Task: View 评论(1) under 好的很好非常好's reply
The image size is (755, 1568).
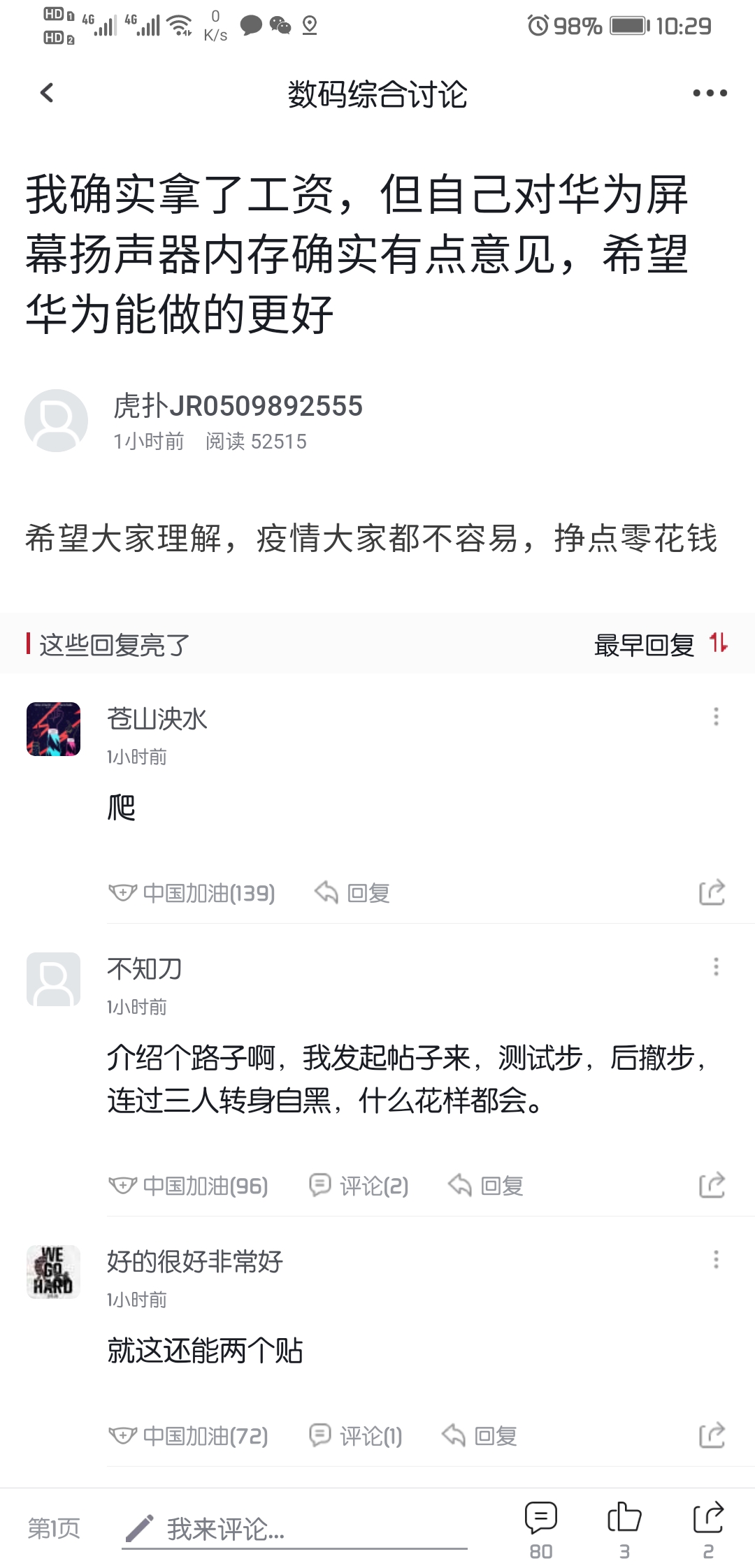Action: click(x=355, y=1436)
